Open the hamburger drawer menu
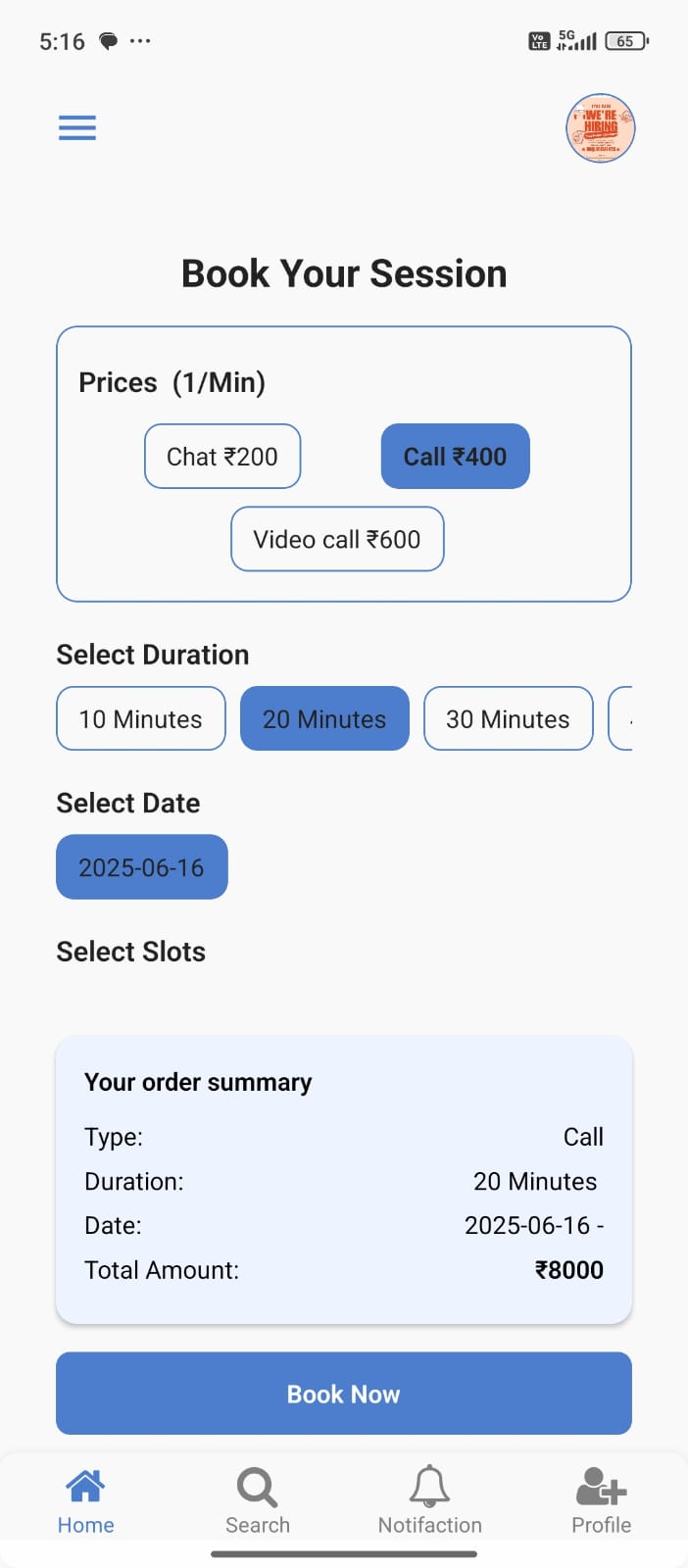The width and height of the screenshot is (688, 1568). 77,128
